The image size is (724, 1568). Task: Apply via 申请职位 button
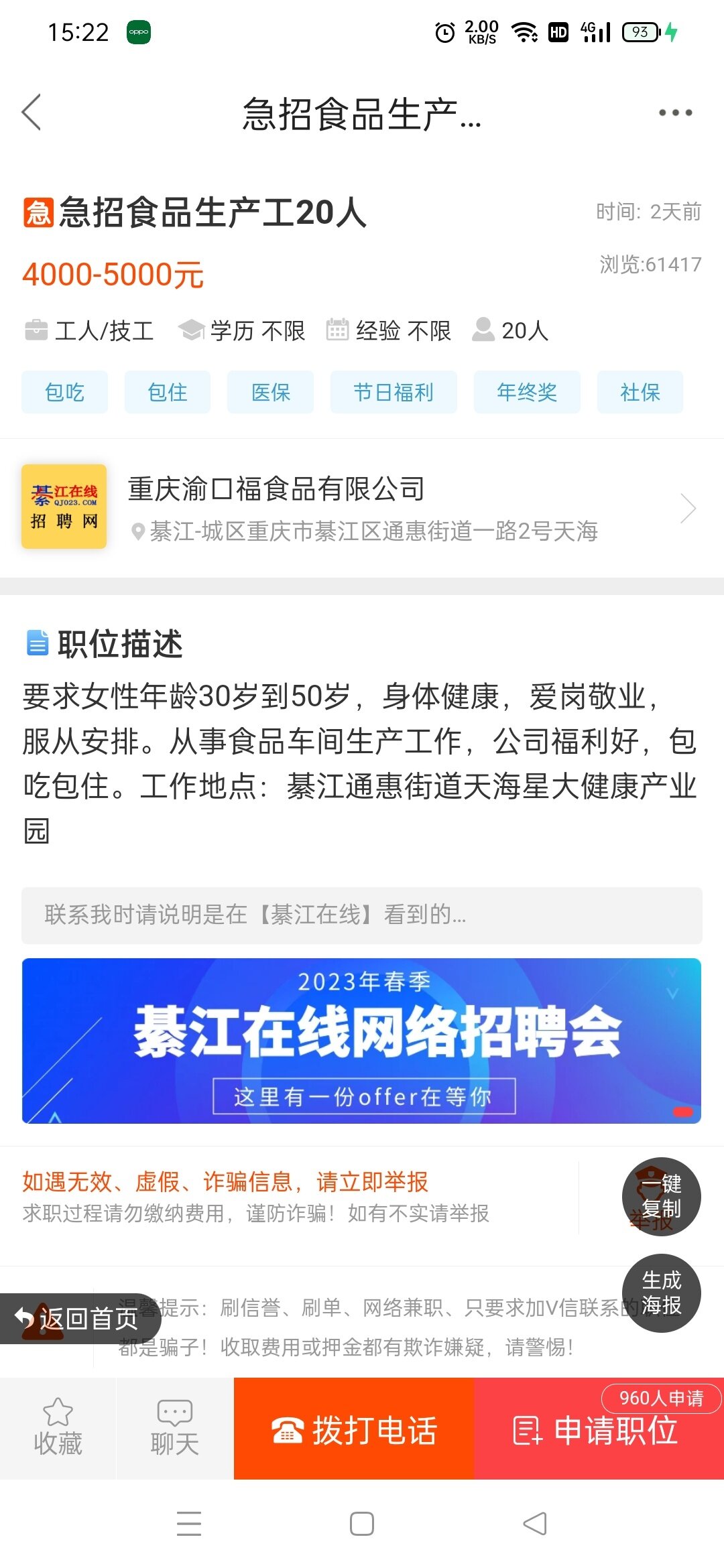click(x=598, y=1430)
